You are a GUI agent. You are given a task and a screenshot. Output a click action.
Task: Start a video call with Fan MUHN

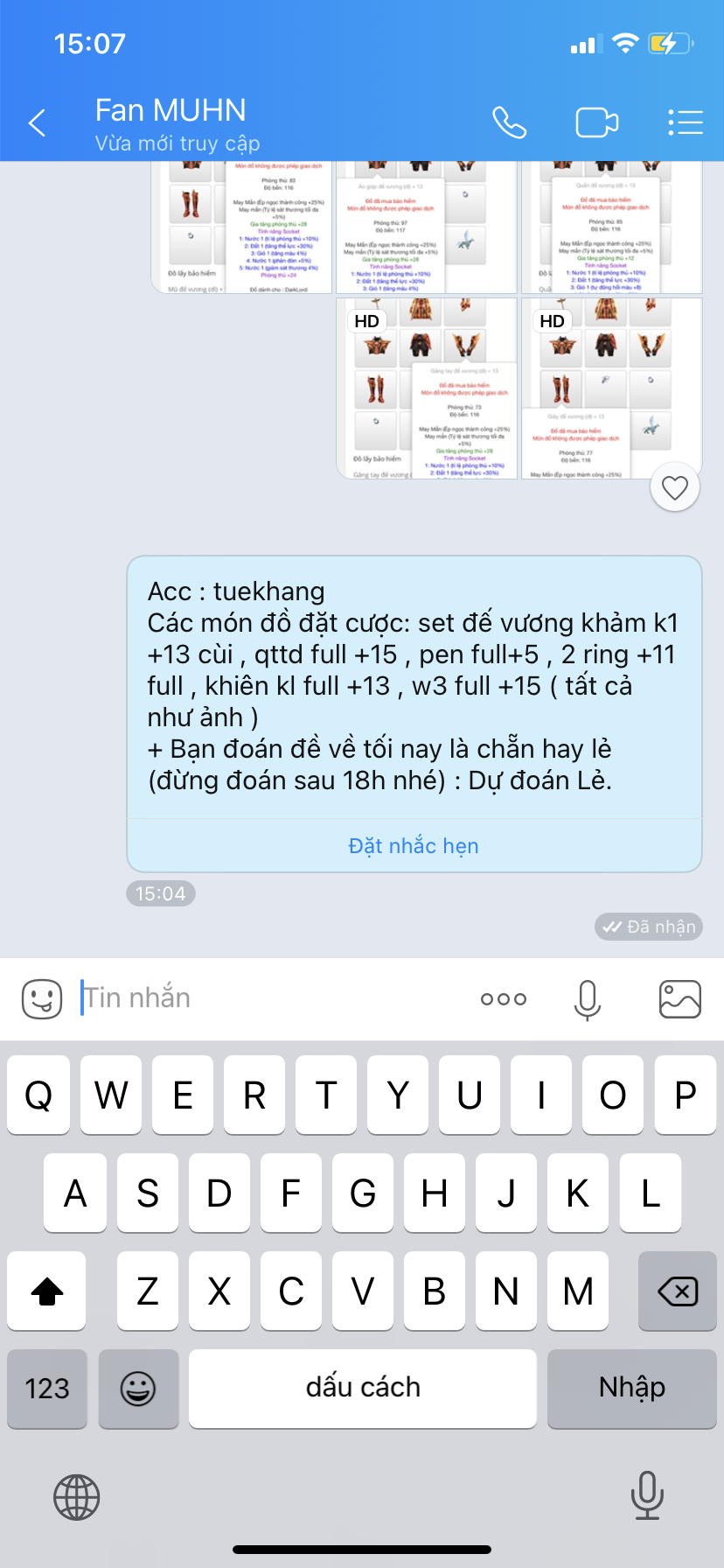(x=597, y=123)
